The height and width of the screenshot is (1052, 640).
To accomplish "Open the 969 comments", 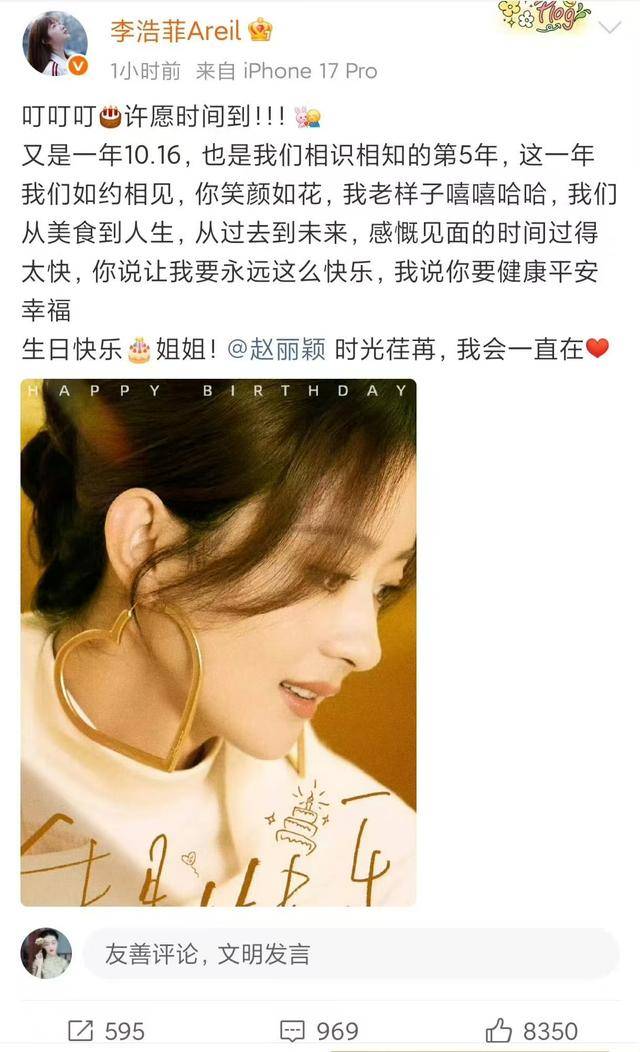I will [319, 1030].
